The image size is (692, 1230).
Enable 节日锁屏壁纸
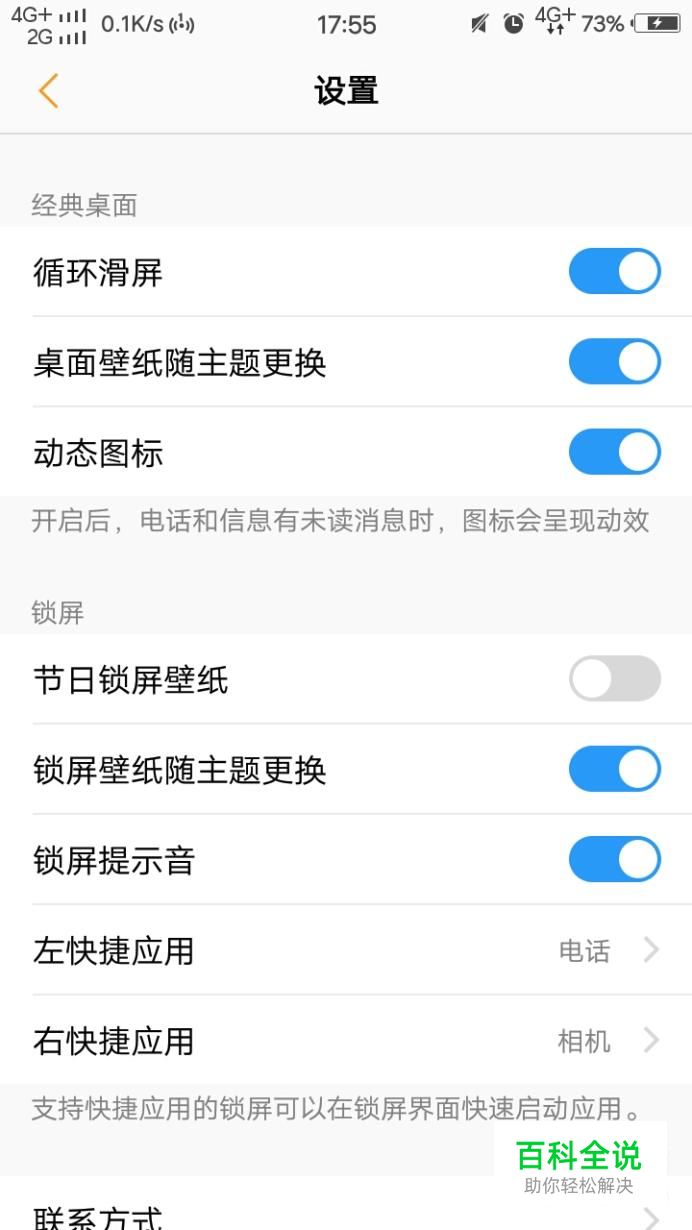point(615,679)
